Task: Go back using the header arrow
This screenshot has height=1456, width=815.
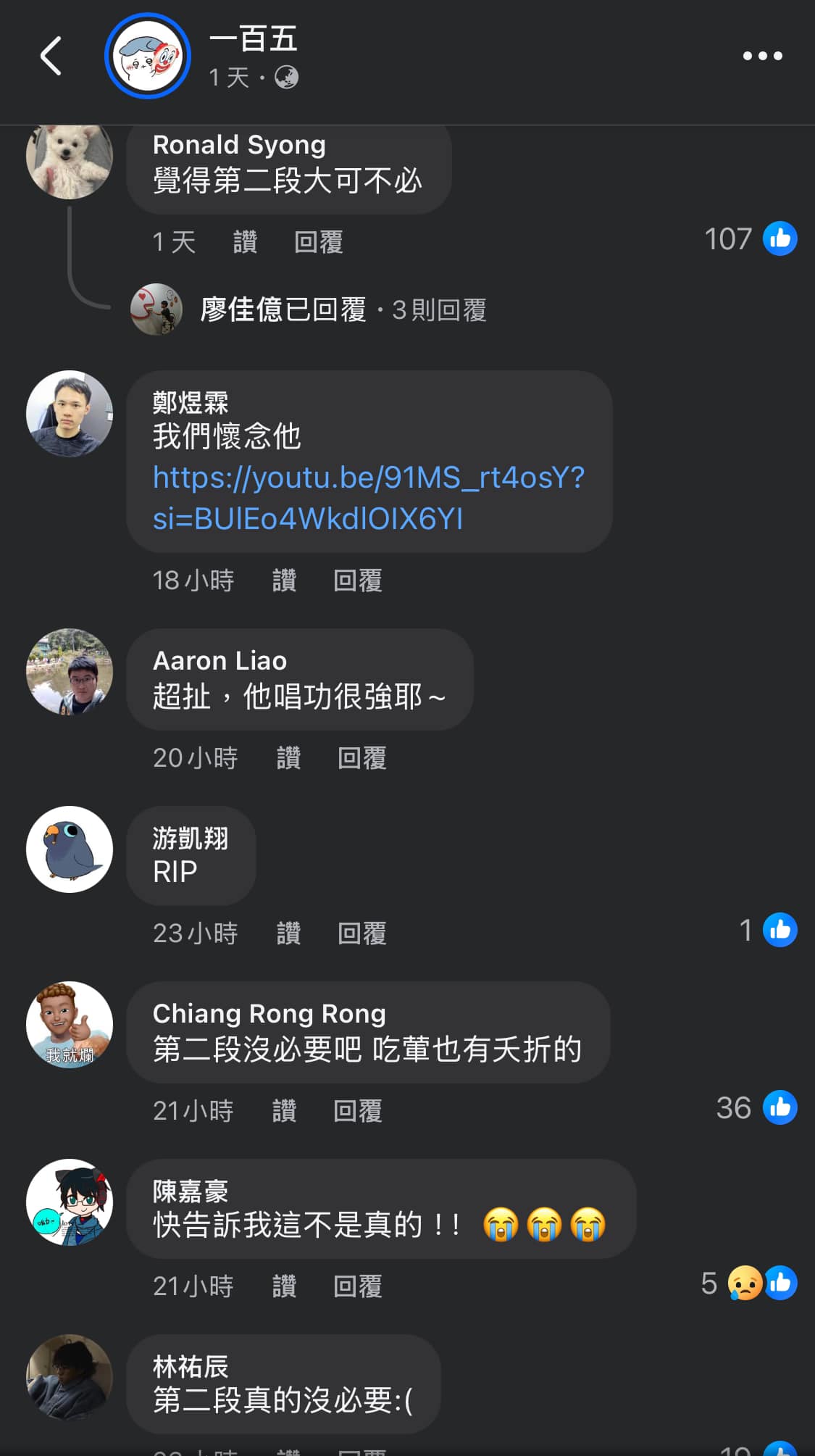Action: click(x=51, y=56)
